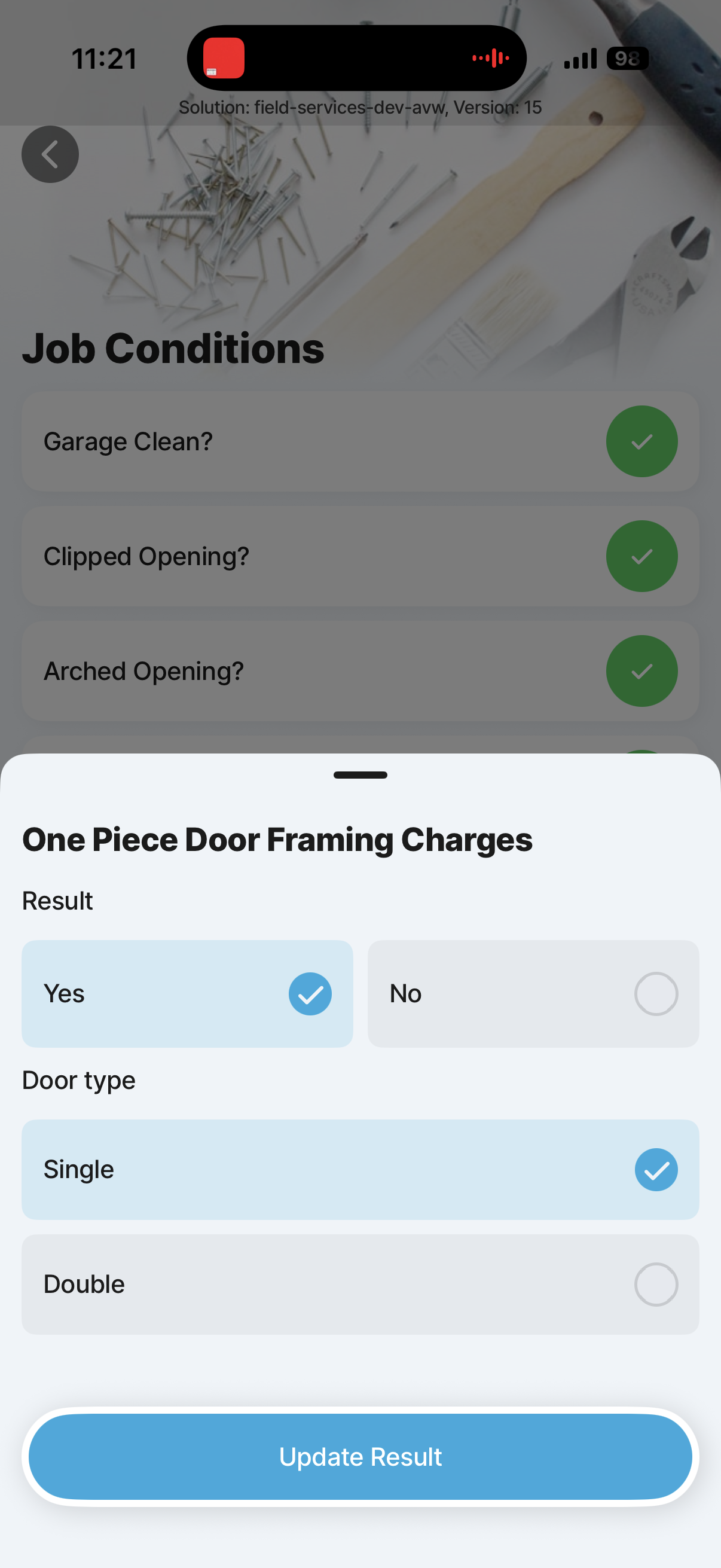Select No for Result

click(533, 993)
